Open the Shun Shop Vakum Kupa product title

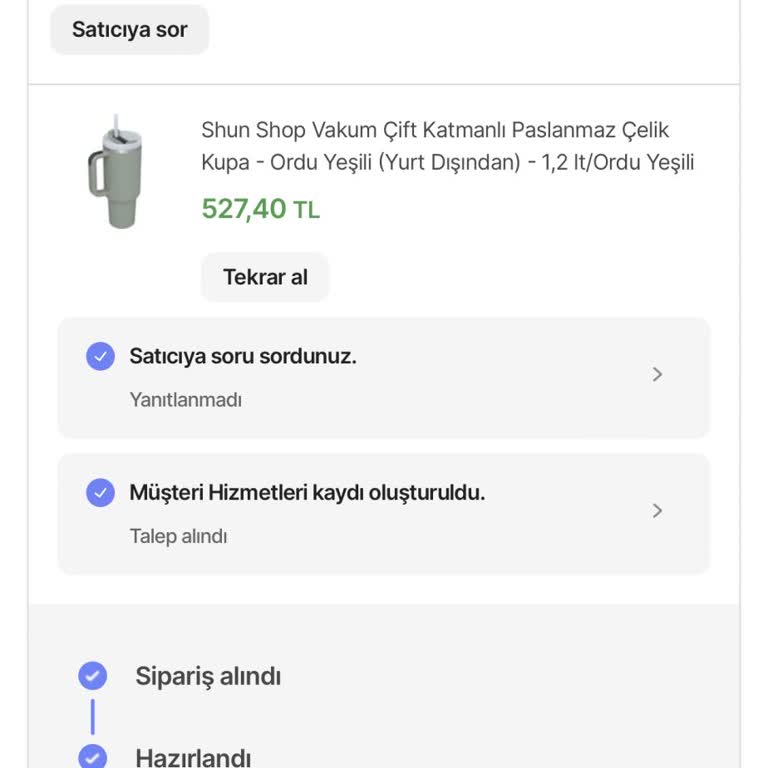447,146
